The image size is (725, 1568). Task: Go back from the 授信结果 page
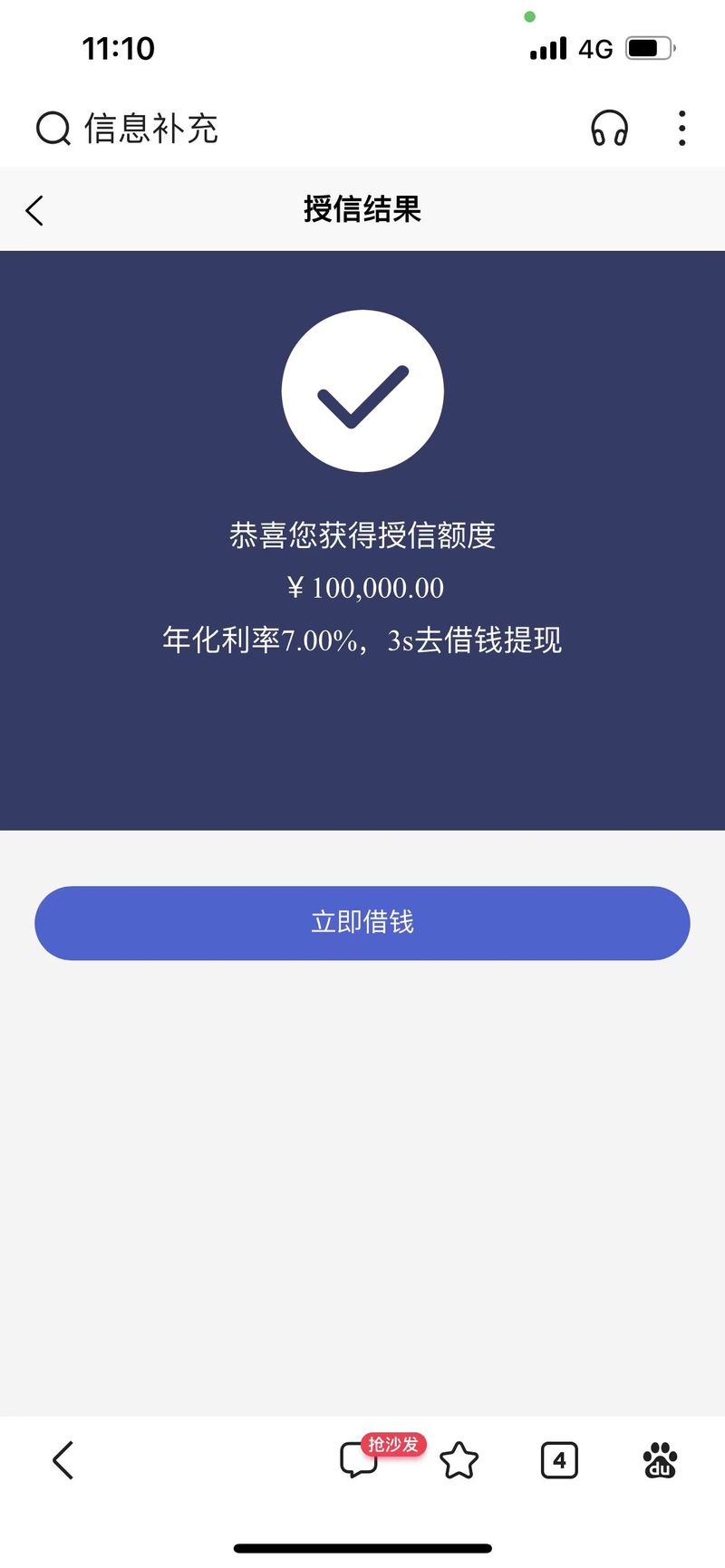[x=35, y=211]
